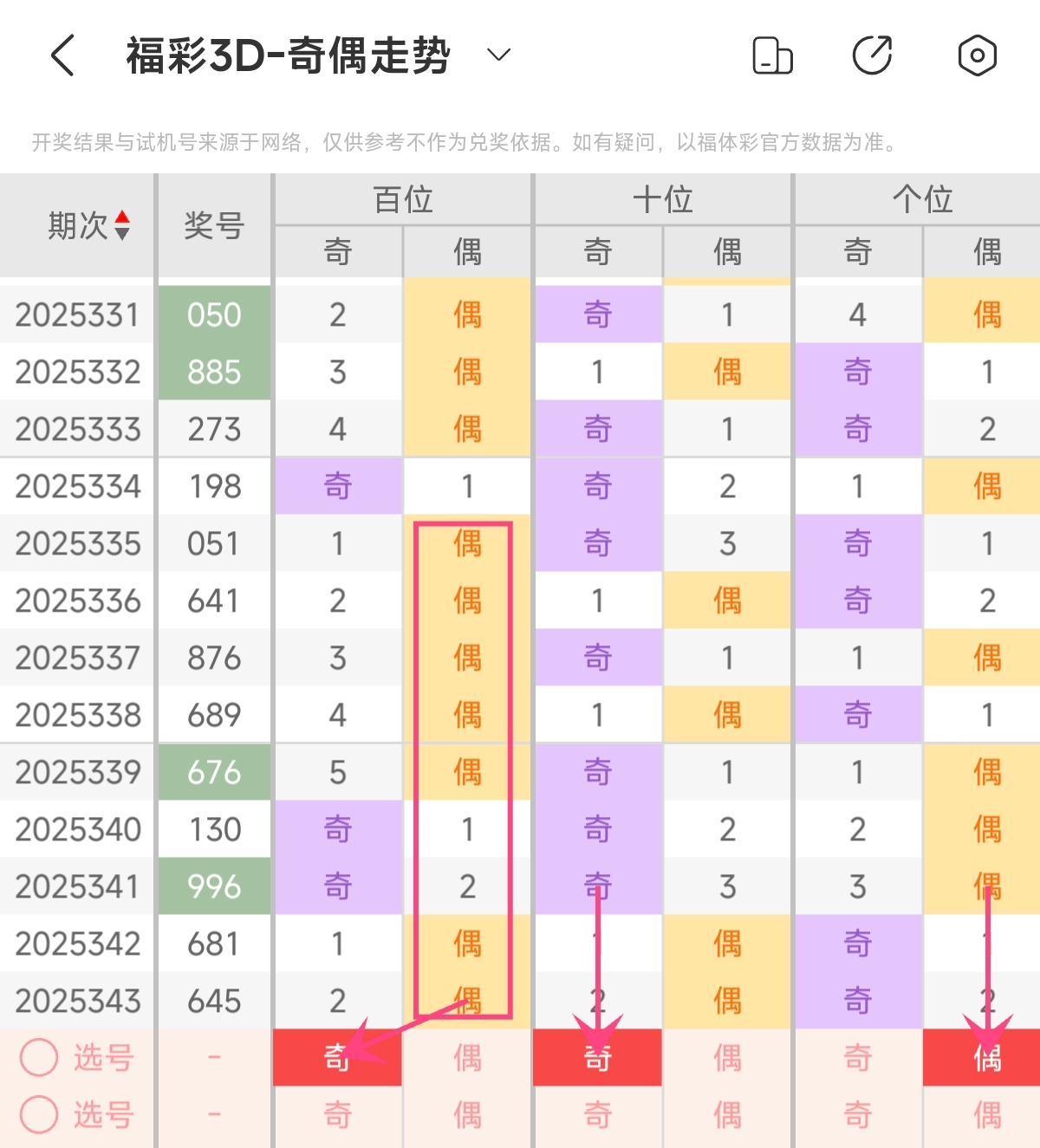Open the chart settings hexagon icon
Image resolution: width=1040 pixels, height=1148 pixels.
click(977, 55)
